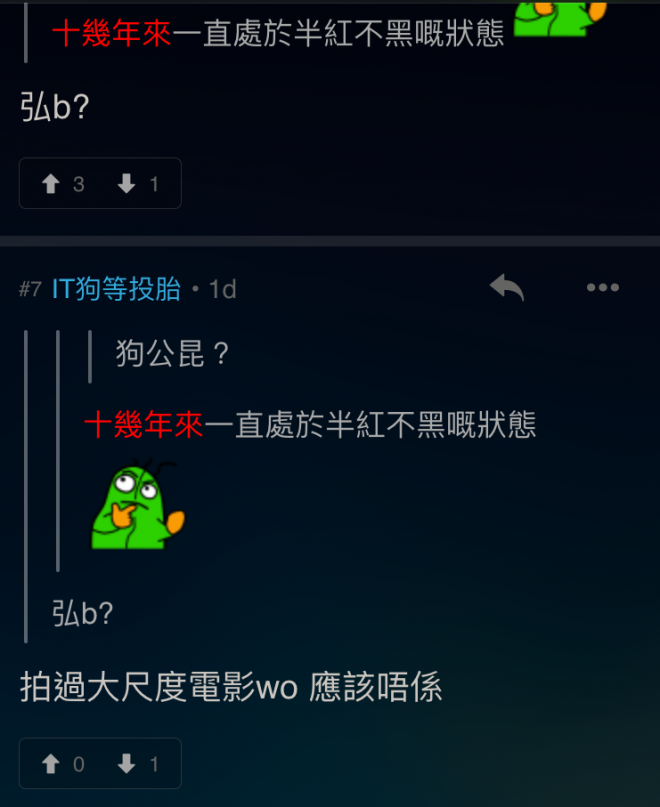660x807 pixels.
Task: Open the overflow menu on comment #7
Action: (x=603, y=288)
